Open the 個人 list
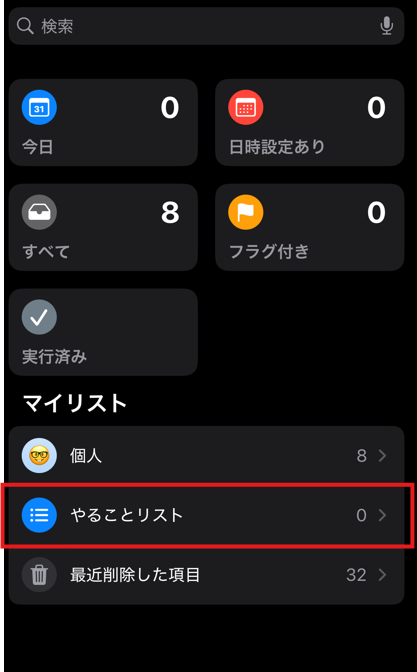The image size is (417, 672). 206,456
